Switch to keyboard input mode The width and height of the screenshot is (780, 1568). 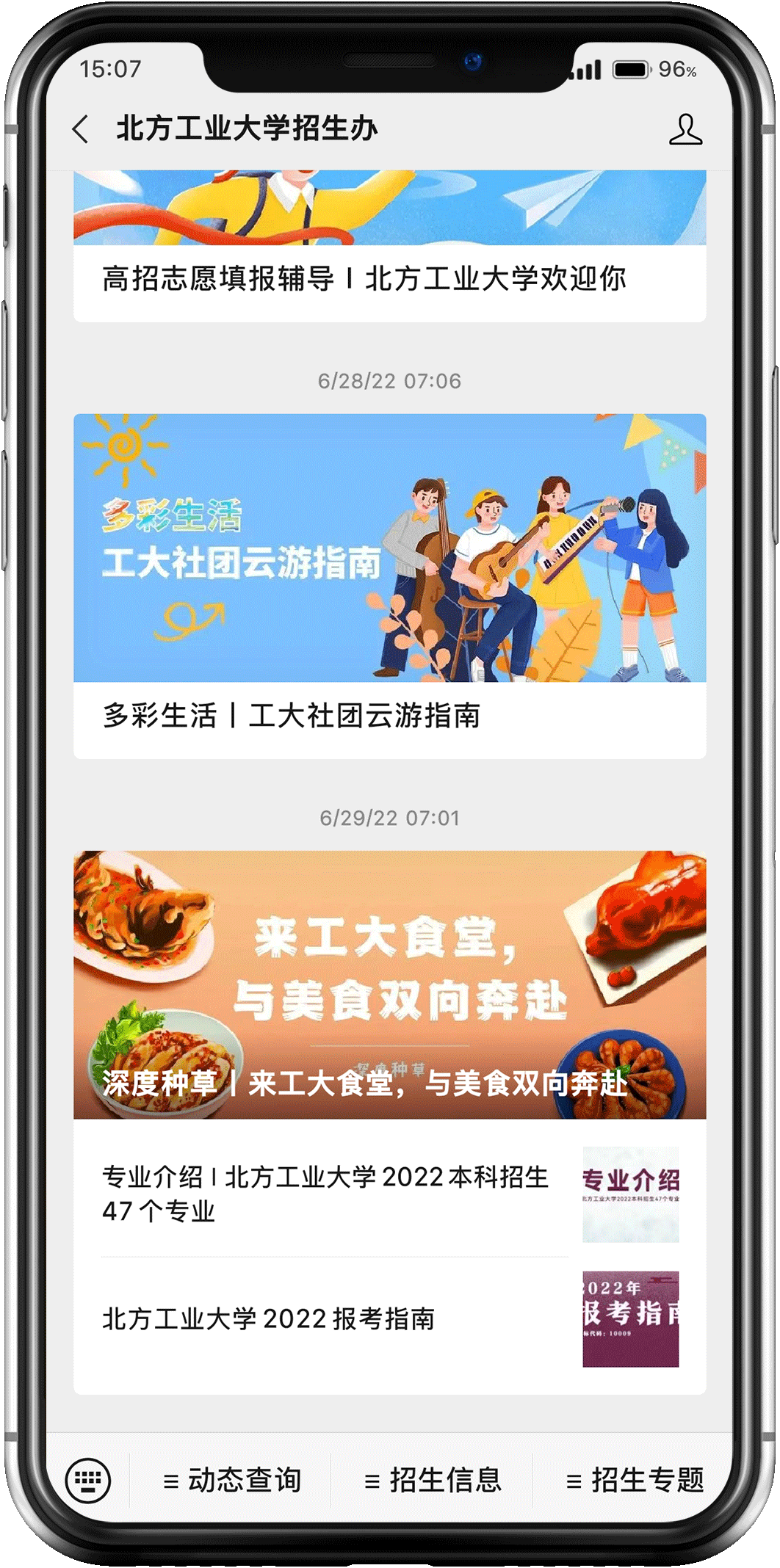point(88,1480)
